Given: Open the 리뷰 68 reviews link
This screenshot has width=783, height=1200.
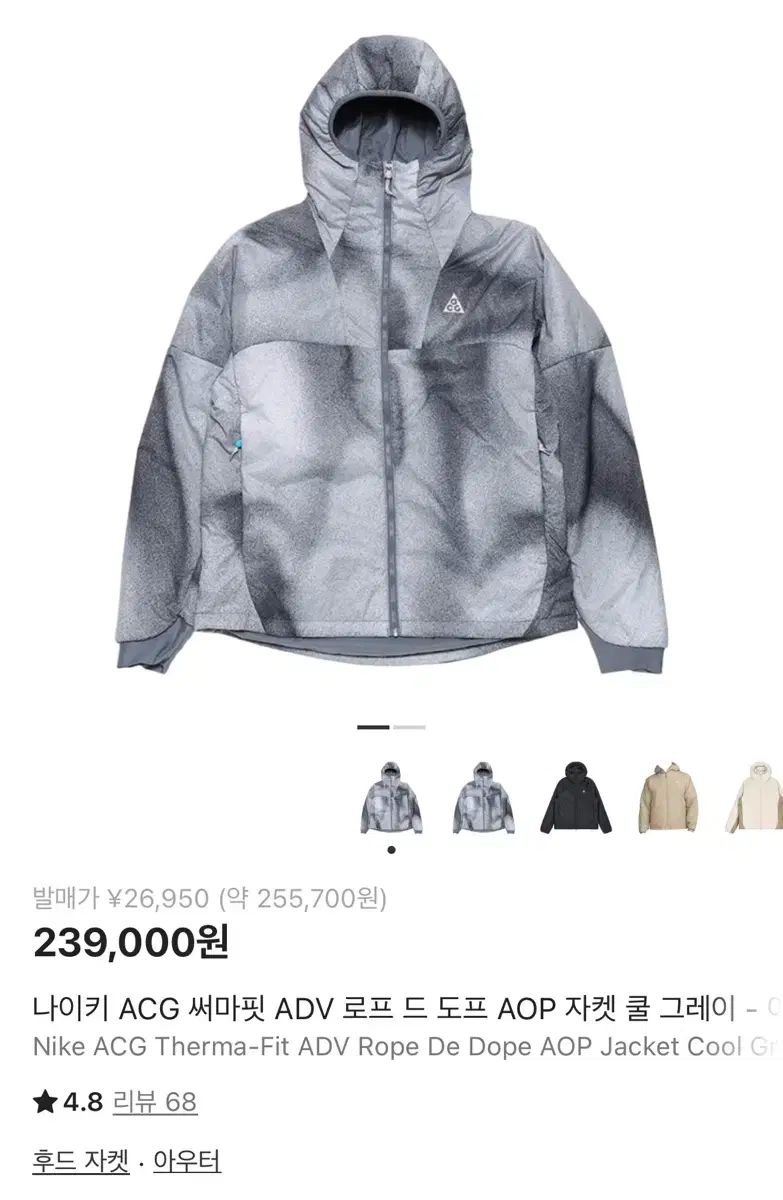Looking at the screenshot, I should pos(154,1102).
